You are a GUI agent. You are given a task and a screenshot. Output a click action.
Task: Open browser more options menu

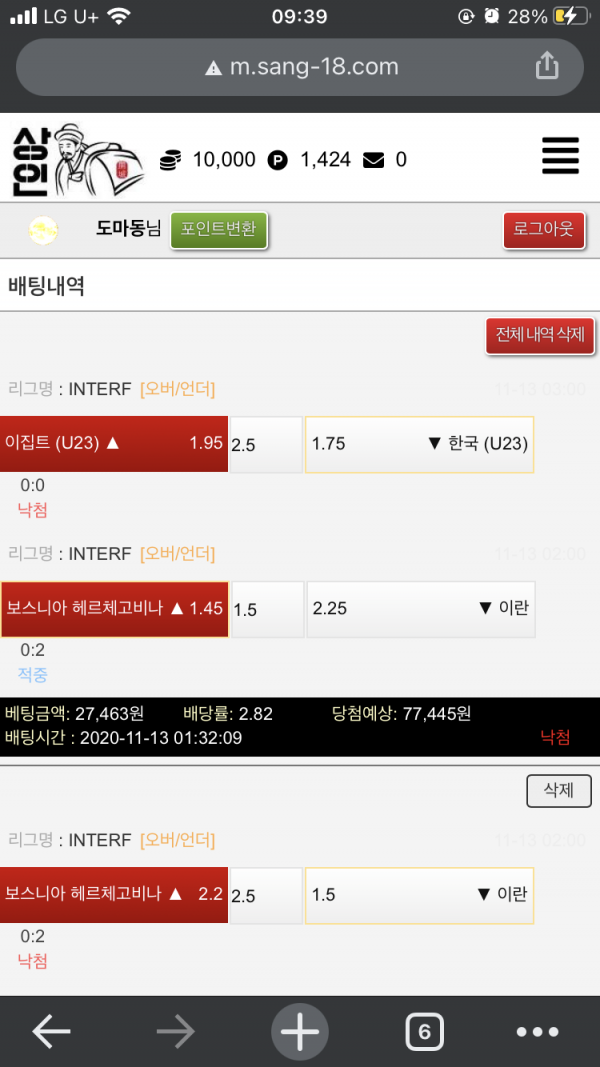537,1031
